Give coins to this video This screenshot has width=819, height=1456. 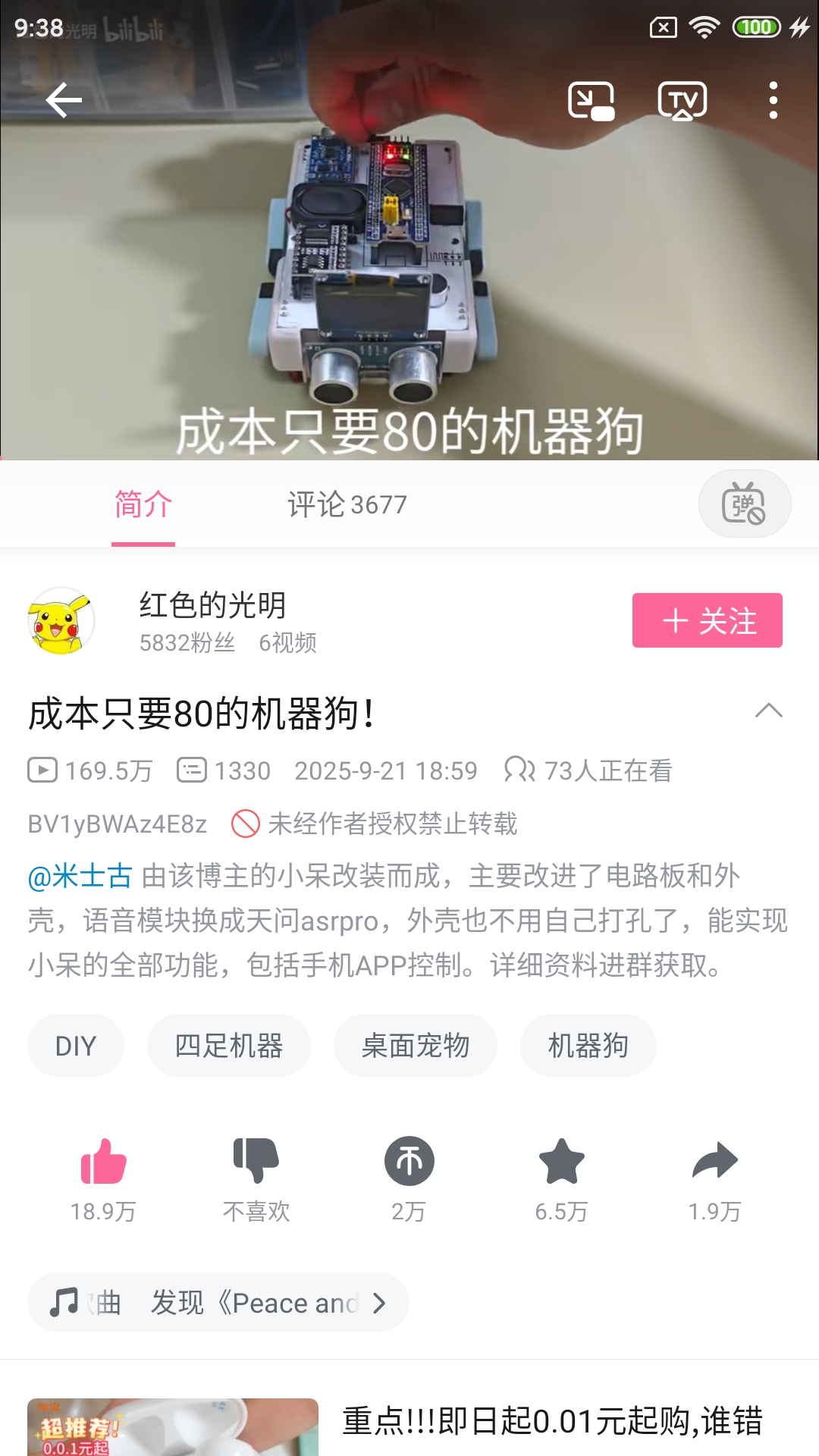coord(409,1163)
